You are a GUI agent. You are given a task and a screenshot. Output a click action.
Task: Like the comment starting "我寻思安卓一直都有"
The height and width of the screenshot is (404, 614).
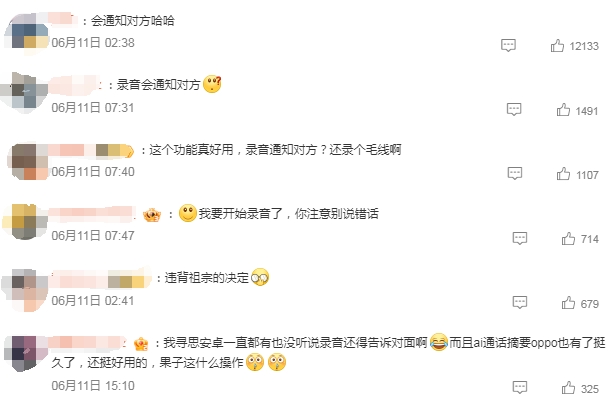pos(569,388)
